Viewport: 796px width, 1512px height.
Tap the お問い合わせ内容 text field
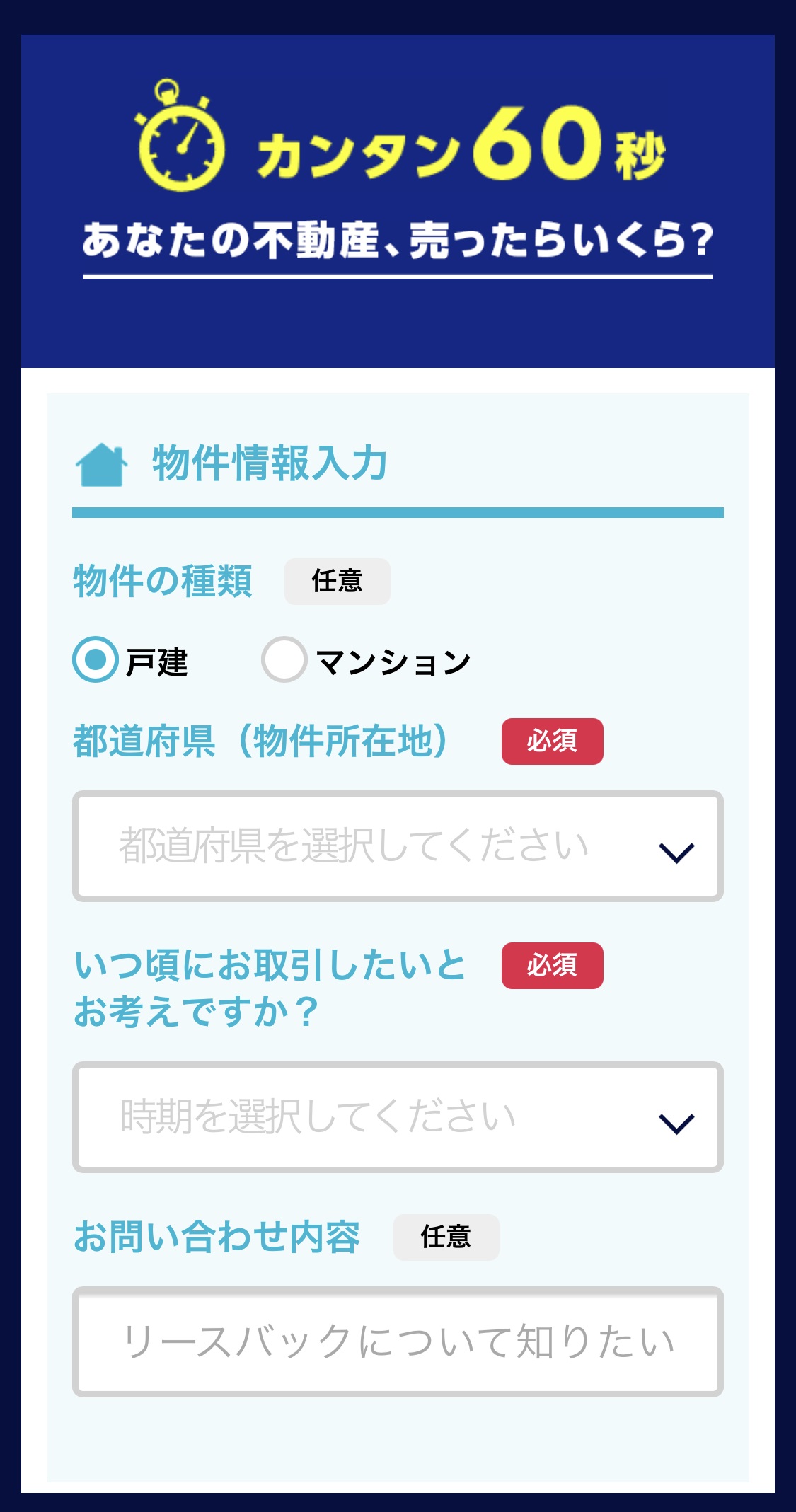(x=397, y=1341)
